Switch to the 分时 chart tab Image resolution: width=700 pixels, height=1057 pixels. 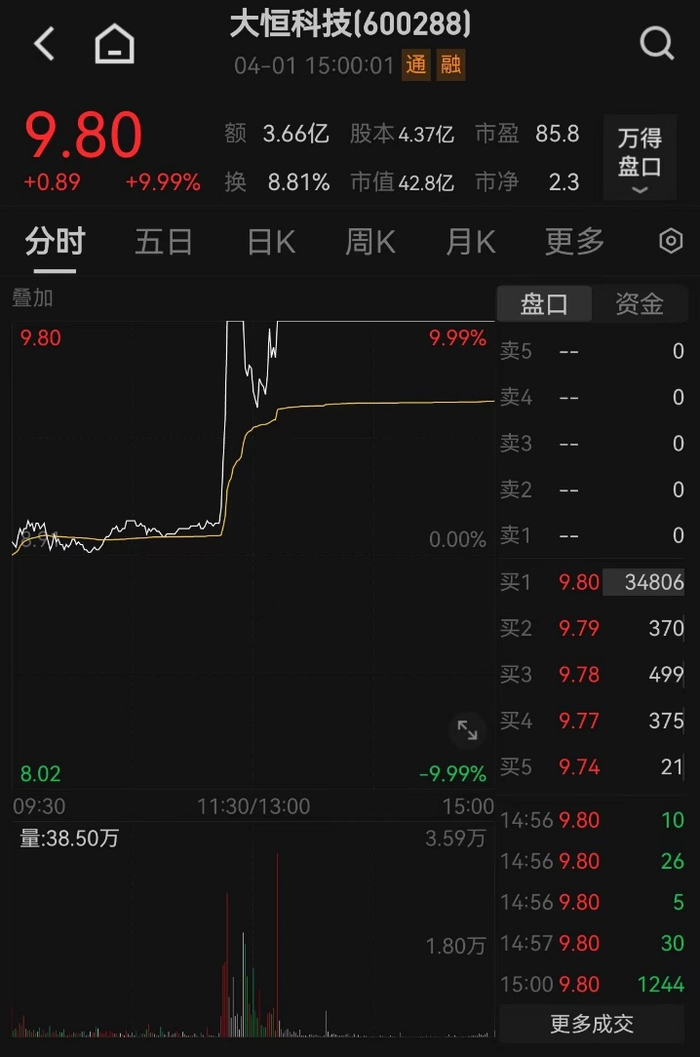point(55,242)
